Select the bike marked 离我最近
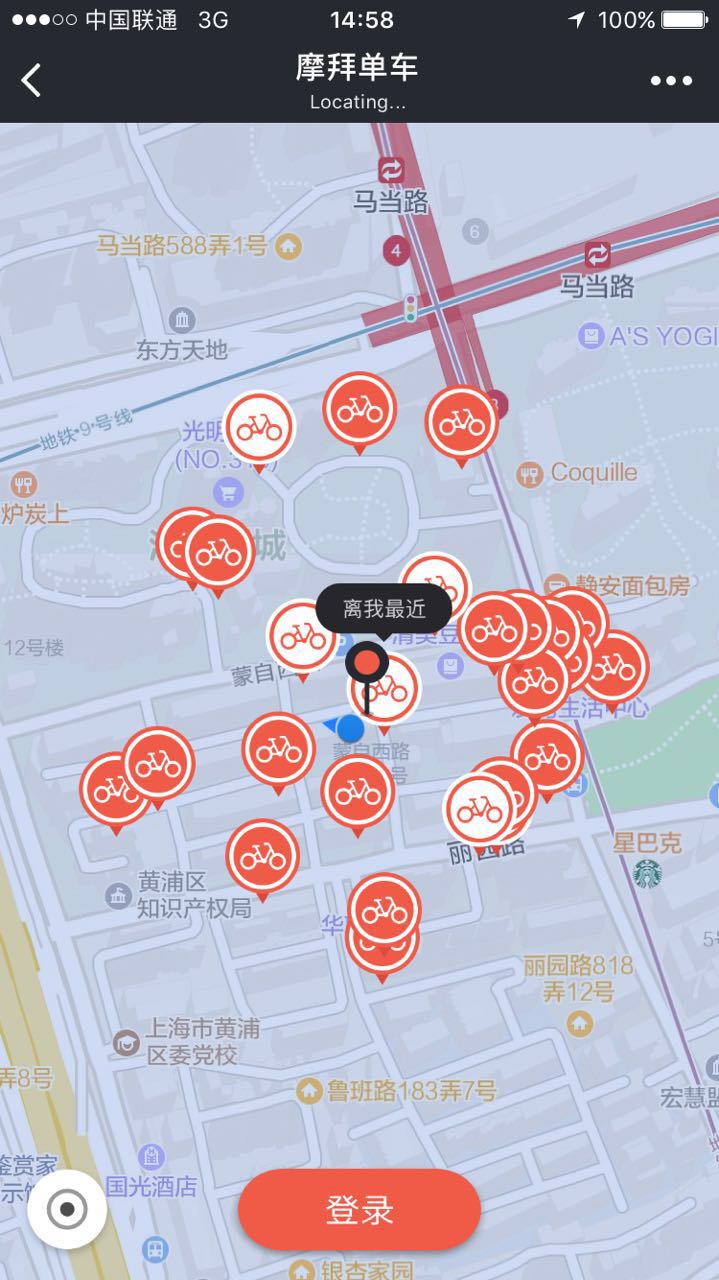 [x=385, y=688]
